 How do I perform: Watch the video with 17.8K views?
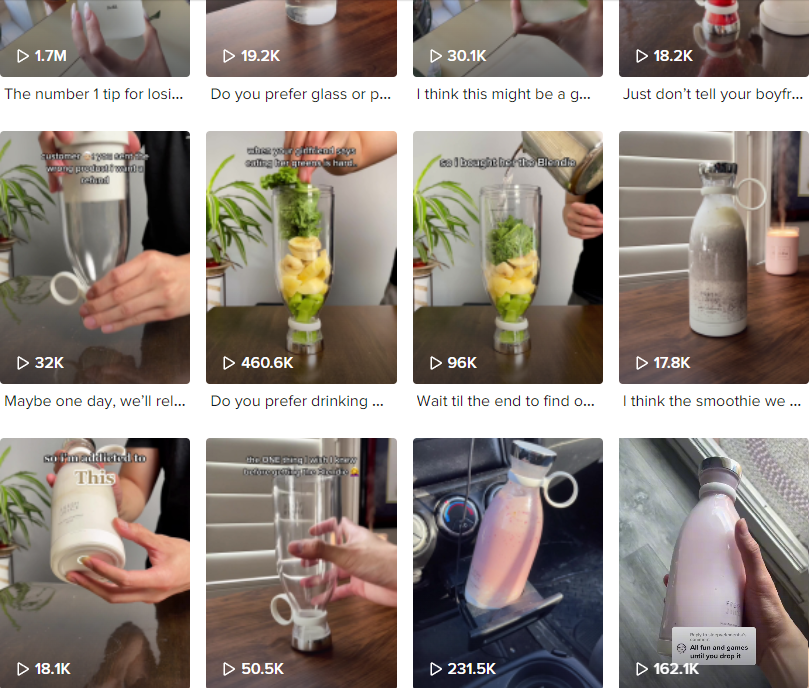pos(714,257)
